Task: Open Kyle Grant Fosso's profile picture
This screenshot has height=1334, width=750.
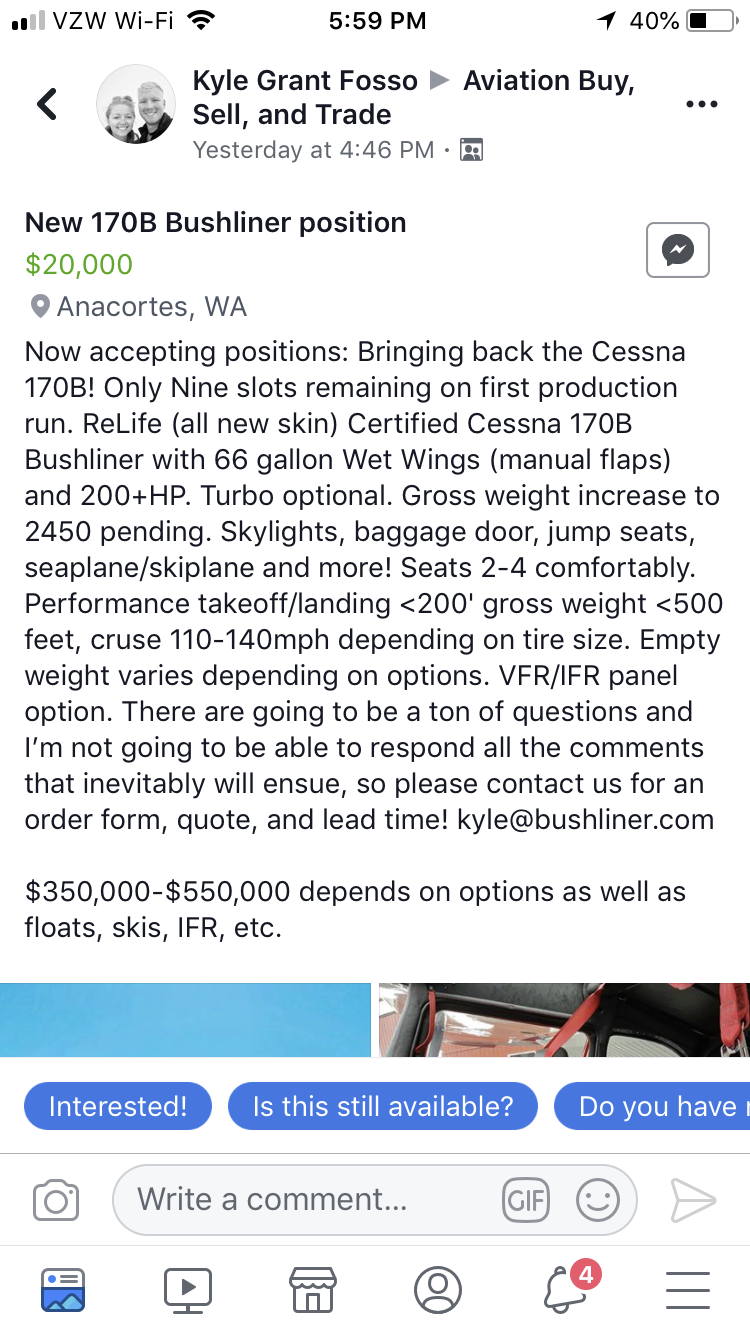Action: pos(135,105)
